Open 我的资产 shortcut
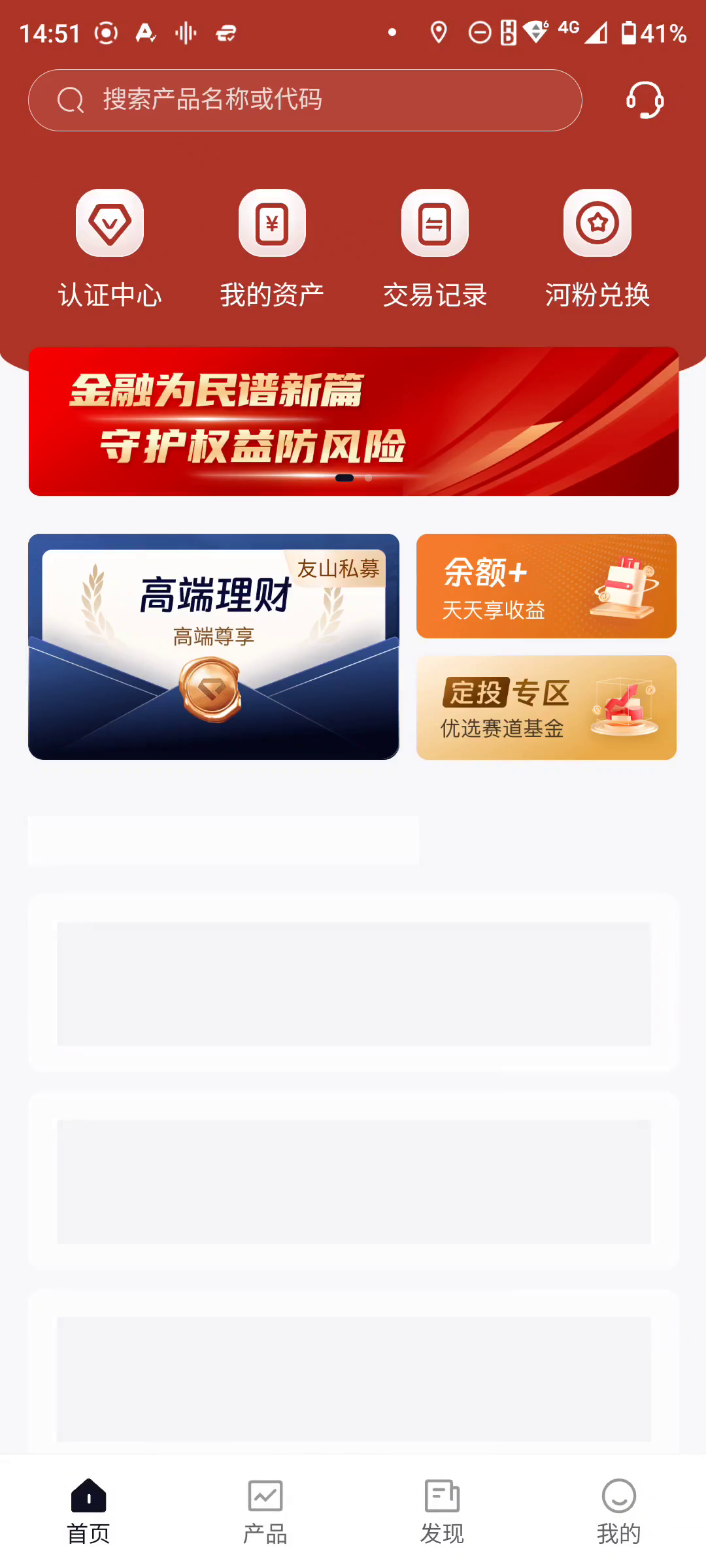Viewport: 706px width, 1568px height. [x=272, y=248]
